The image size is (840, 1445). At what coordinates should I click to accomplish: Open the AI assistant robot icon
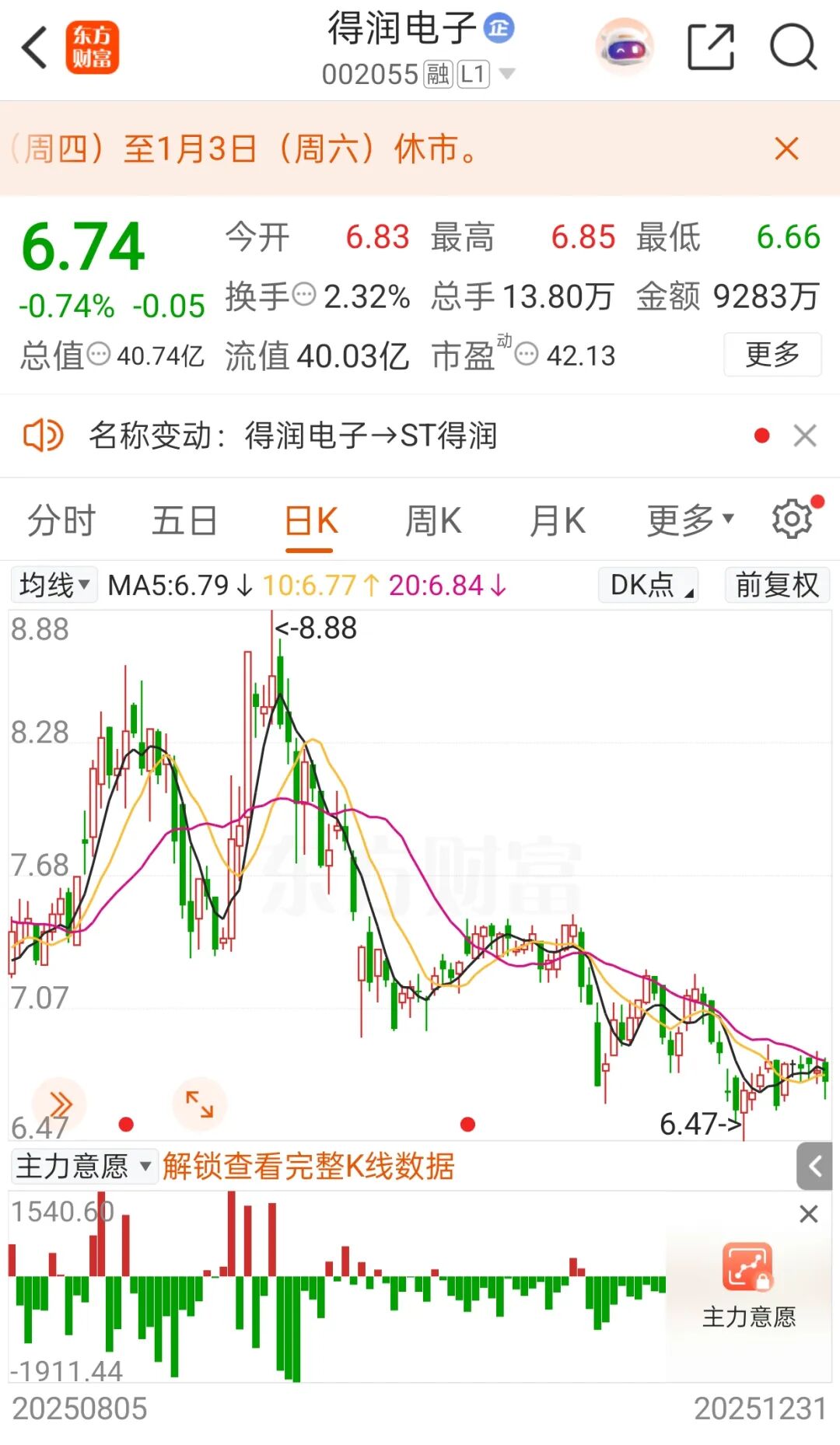[x=624, y=47]
